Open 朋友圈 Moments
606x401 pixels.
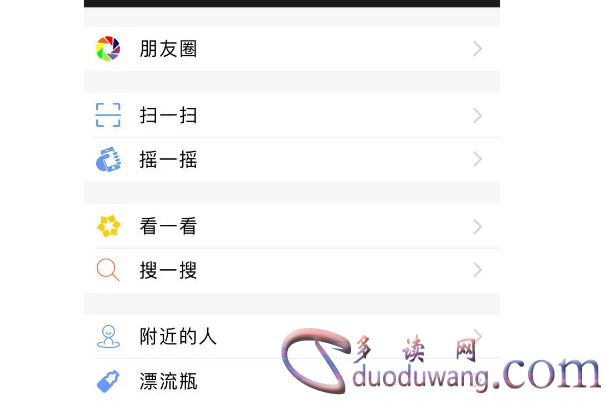pos(168,48)
